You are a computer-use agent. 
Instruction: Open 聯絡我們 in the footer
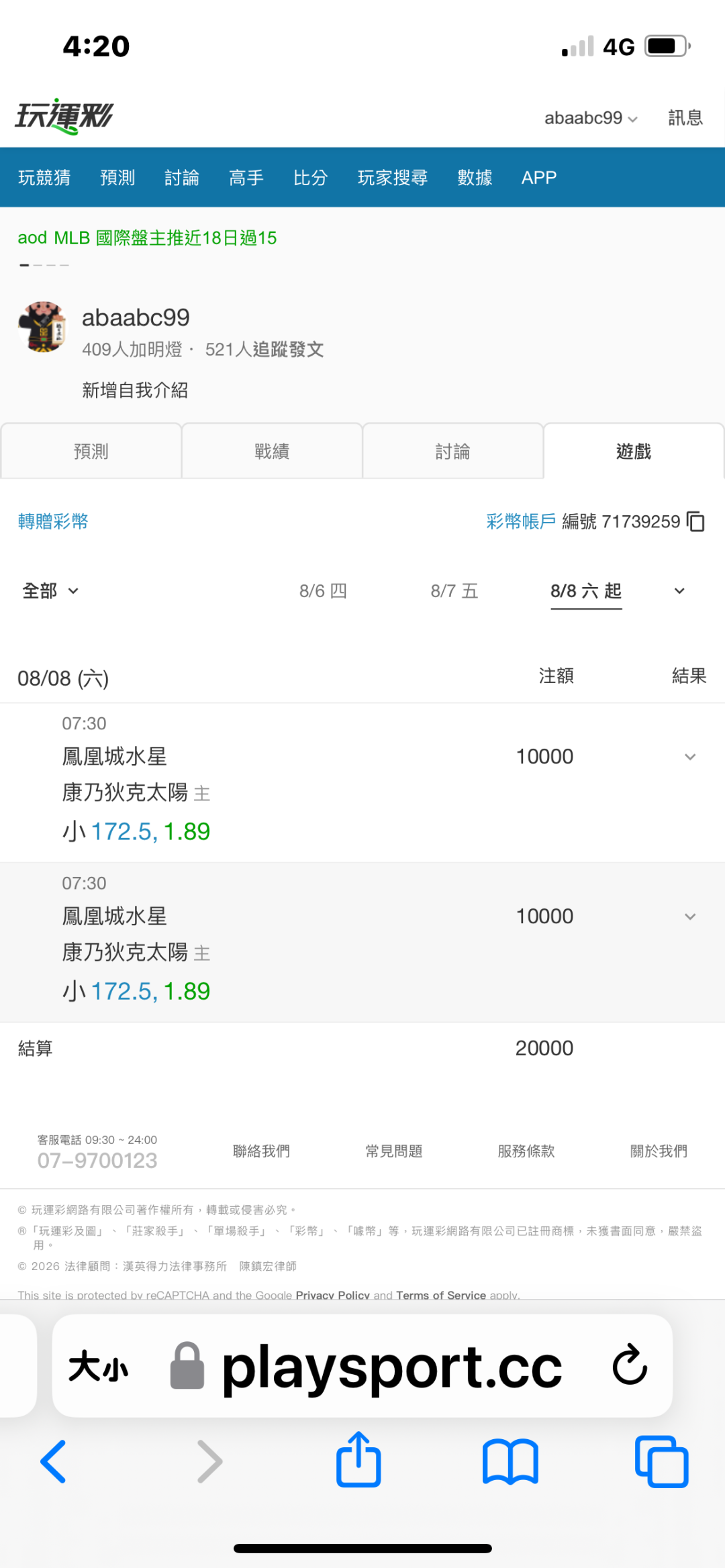click(x=261, y=1151)
